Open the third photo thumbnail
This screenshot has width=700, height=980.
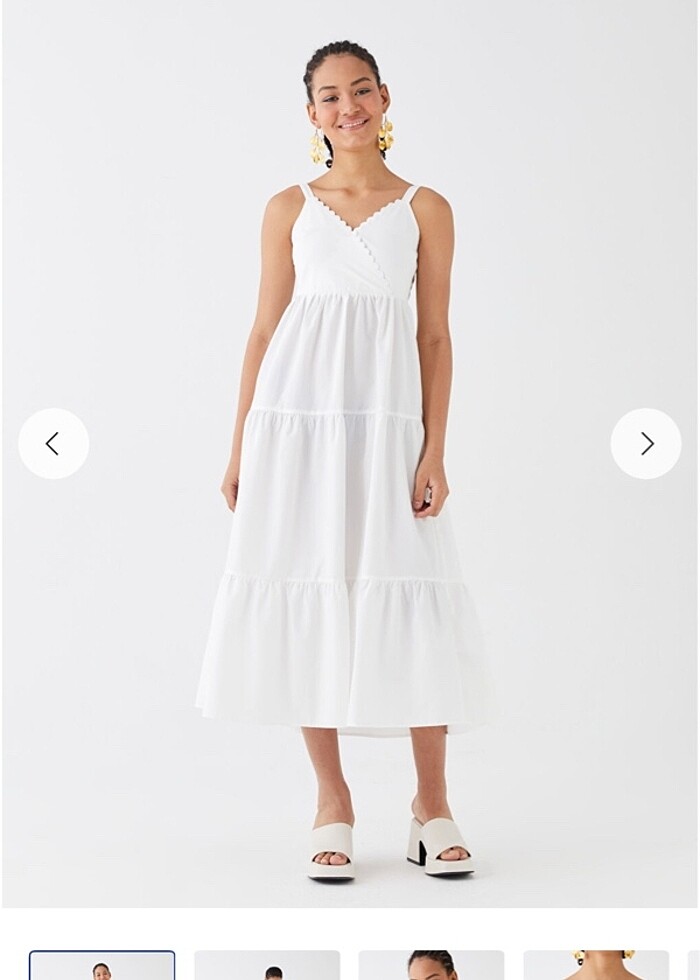point(431,965)
